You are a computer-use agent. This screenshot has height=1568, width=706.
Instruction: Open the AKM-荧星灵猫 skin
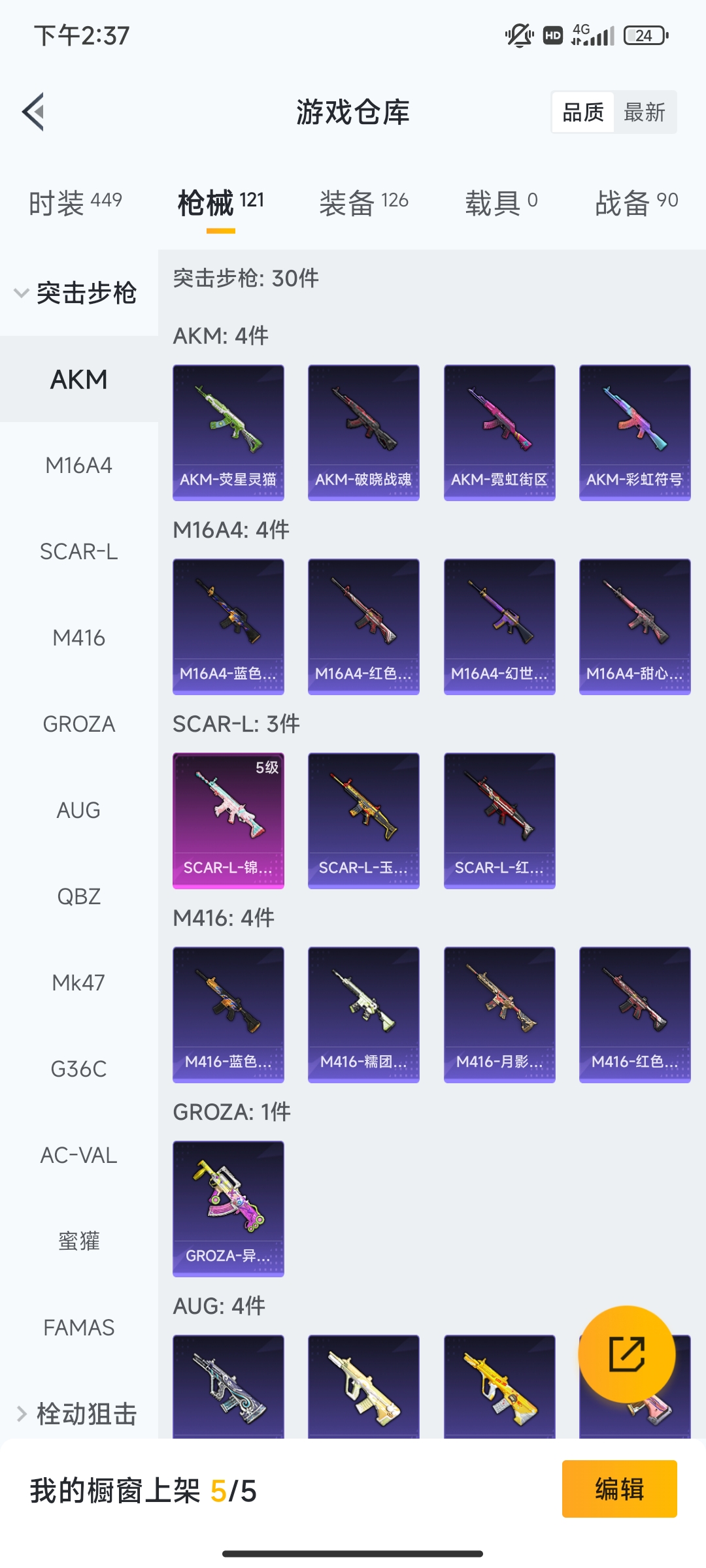tap(228, 432)
